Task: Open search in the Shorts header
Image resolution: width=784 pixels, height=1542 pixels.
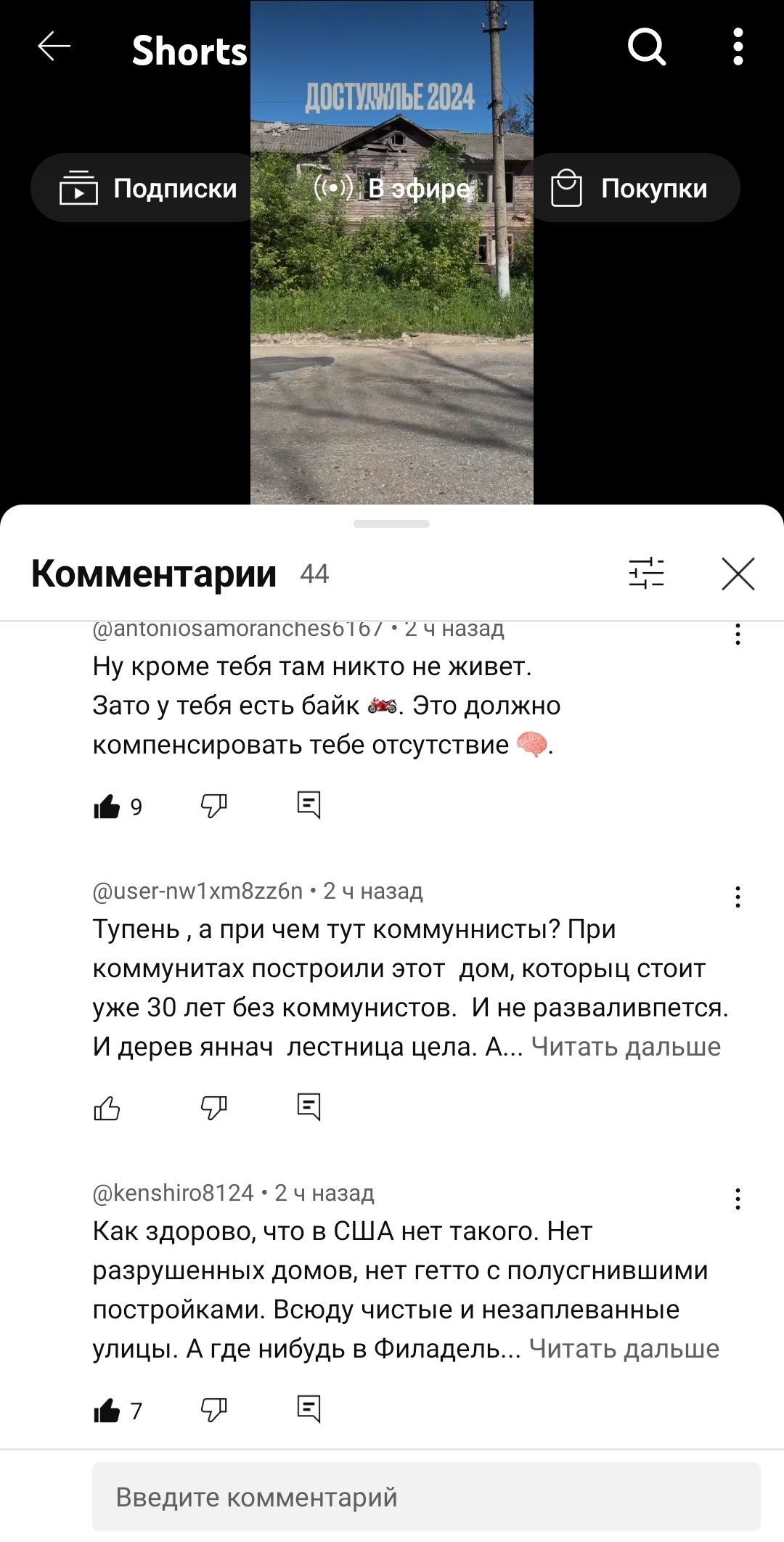Action: pos(646,47)
